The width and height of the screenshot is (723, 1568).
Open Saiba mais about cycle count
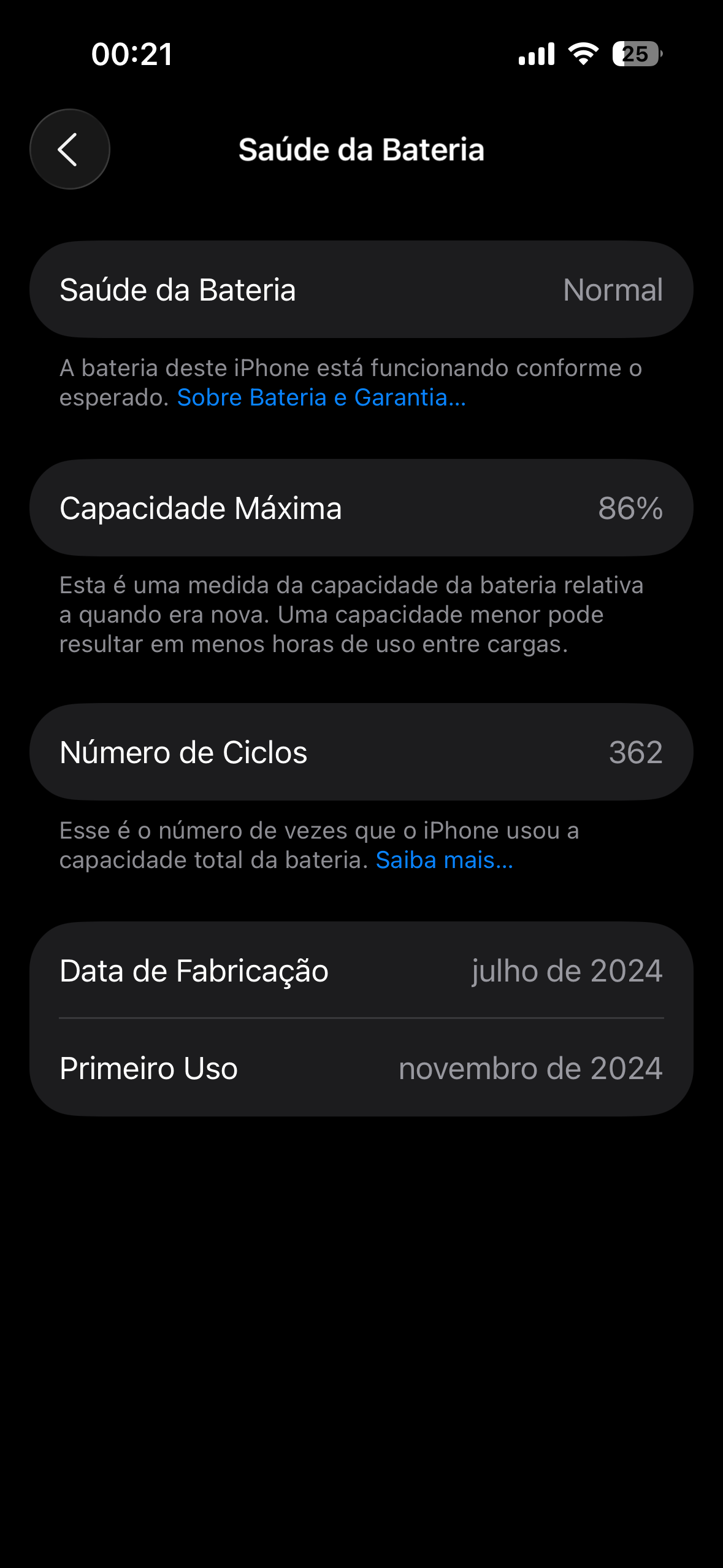pyautogui.click(x=444, y=860)
